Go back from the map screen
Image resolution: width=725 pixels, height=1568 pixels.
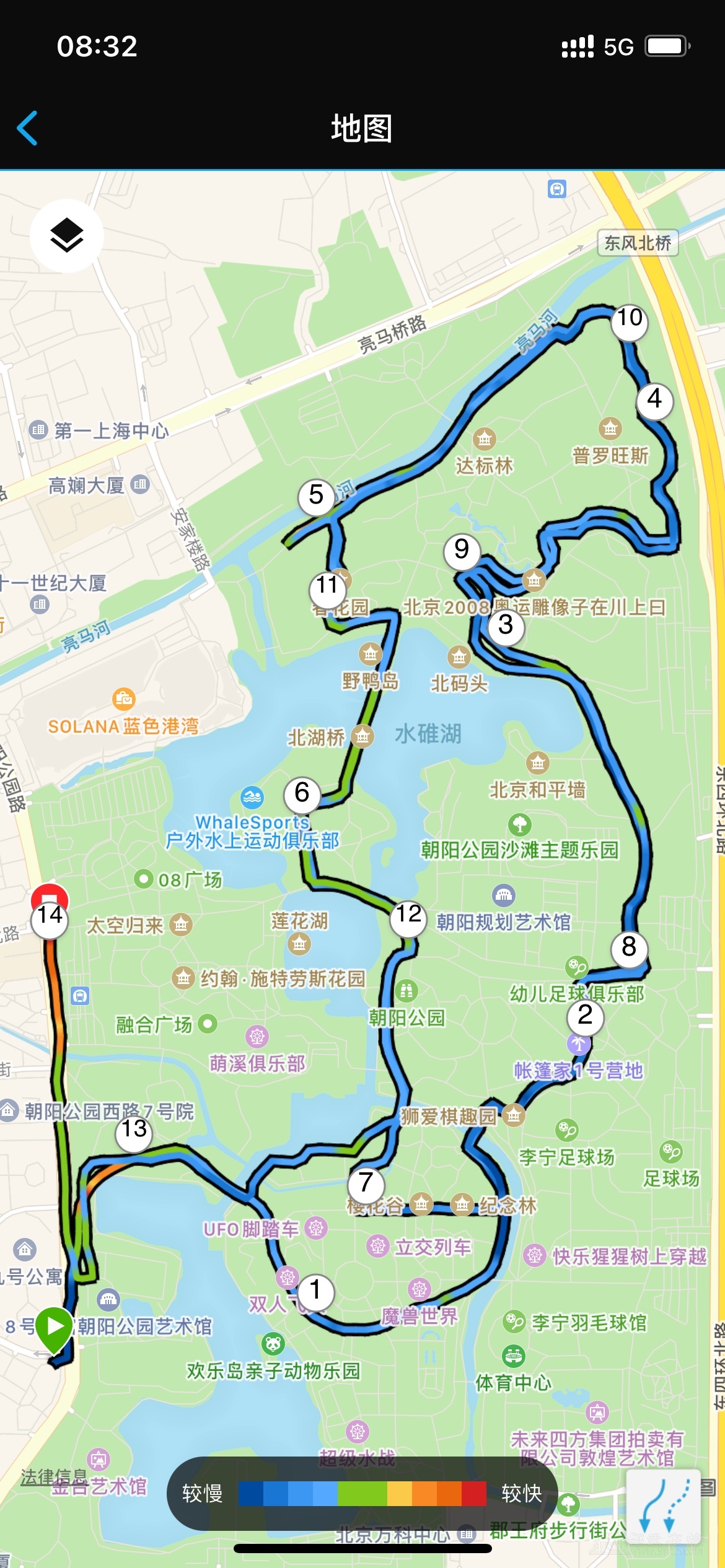[x=28, y=128]
